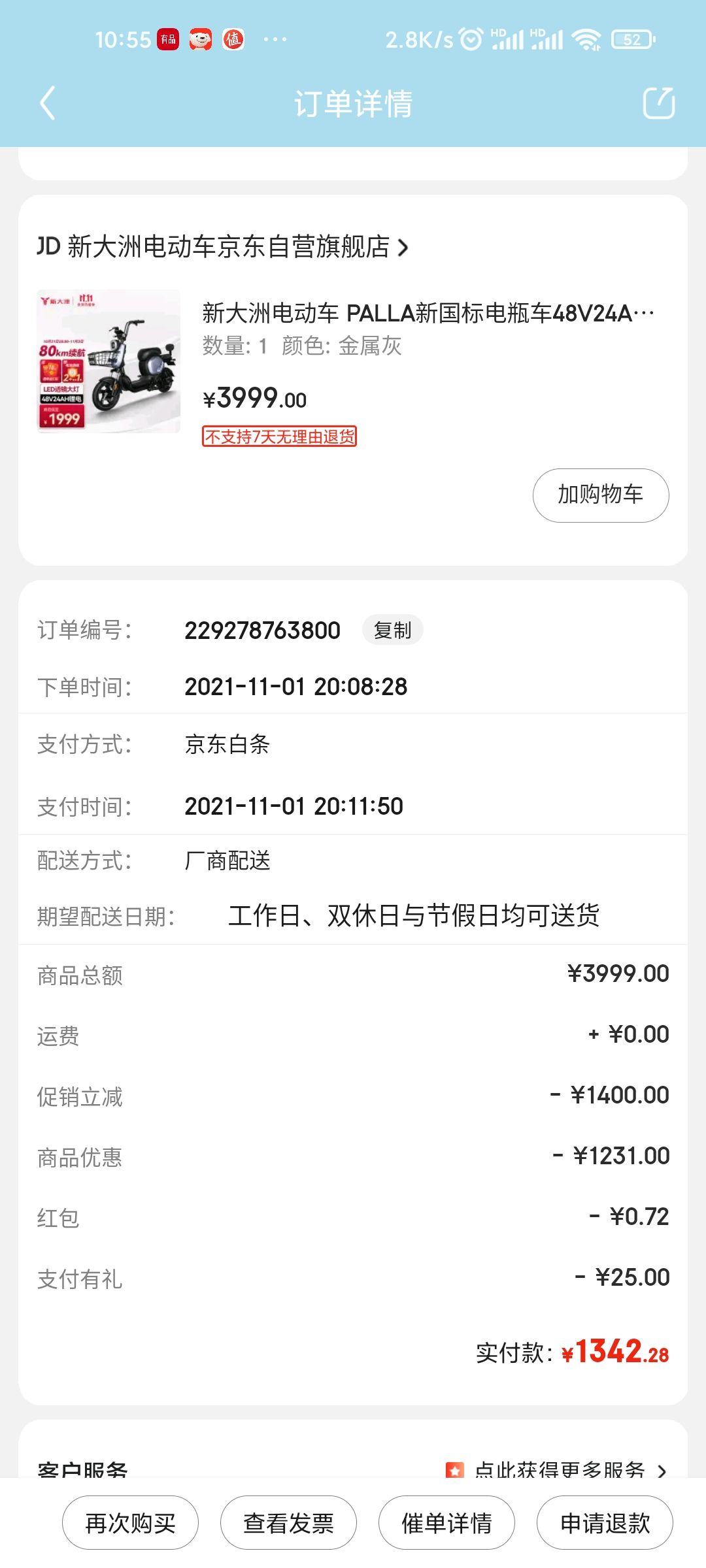
Task: Go back from order details
Action: tap(47, 103)
